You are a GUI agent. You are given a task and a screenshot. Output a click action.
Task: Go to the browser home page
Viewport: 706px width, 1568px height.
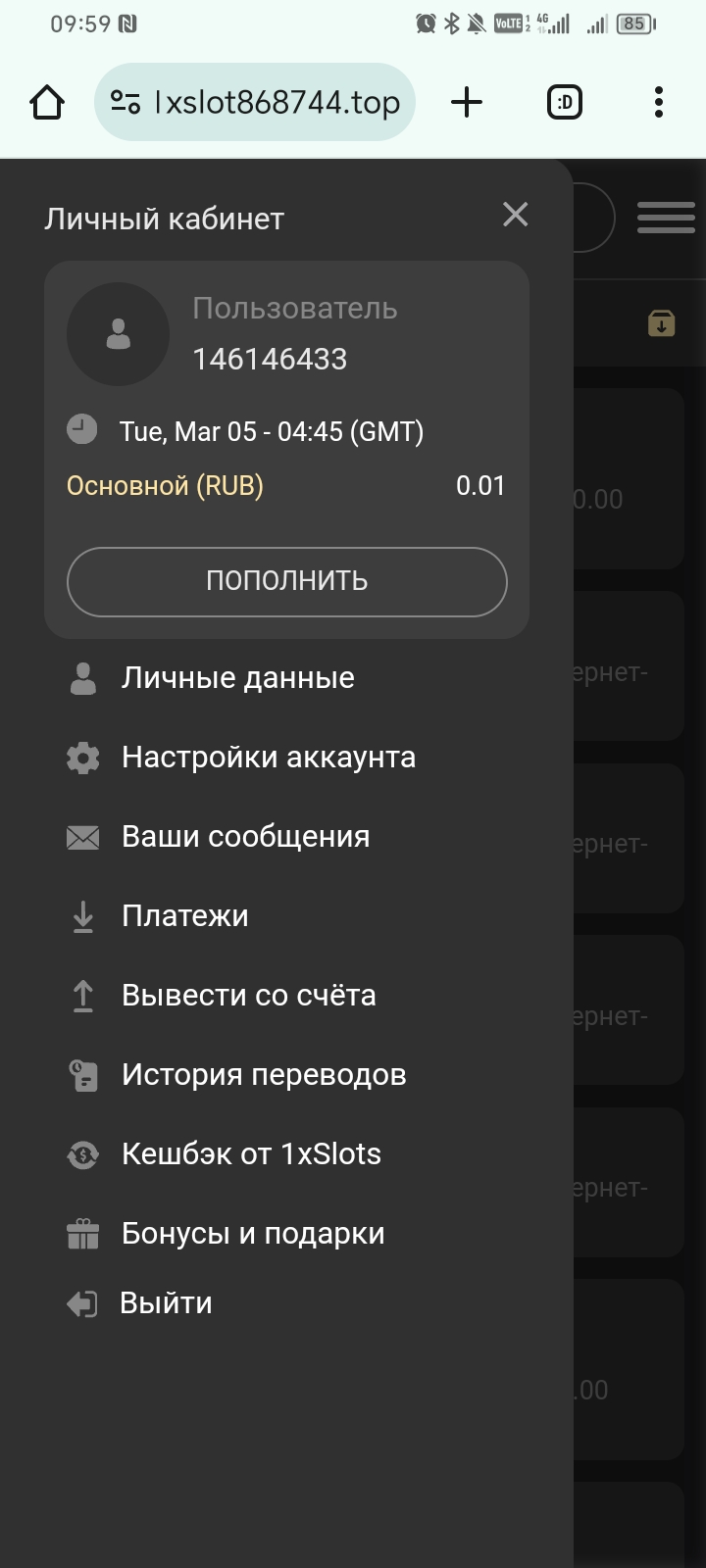pos(47,102)
